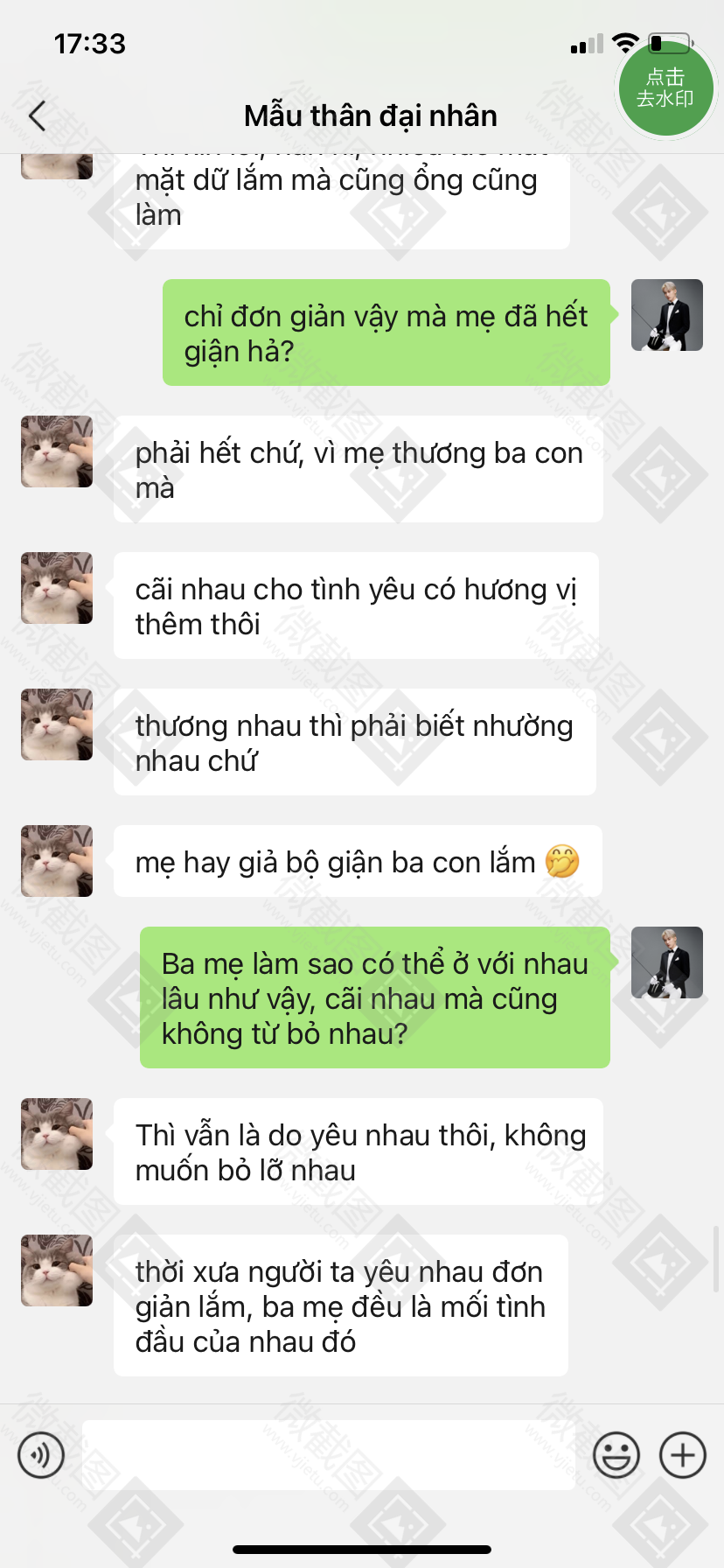Go back from Mẫu thân đại nhân chat
Viewport: 724px width, 1568px height.
[37, 115]
